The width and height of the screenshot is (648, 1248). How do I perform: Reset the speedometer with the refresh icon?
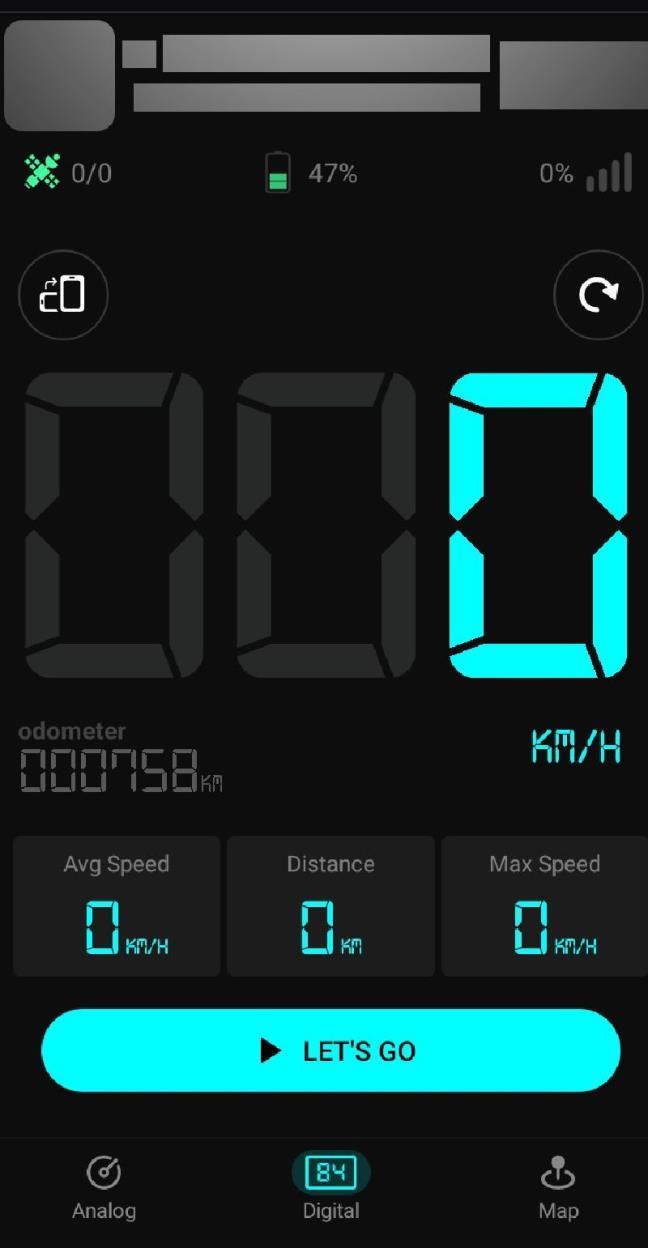(598, 295)
